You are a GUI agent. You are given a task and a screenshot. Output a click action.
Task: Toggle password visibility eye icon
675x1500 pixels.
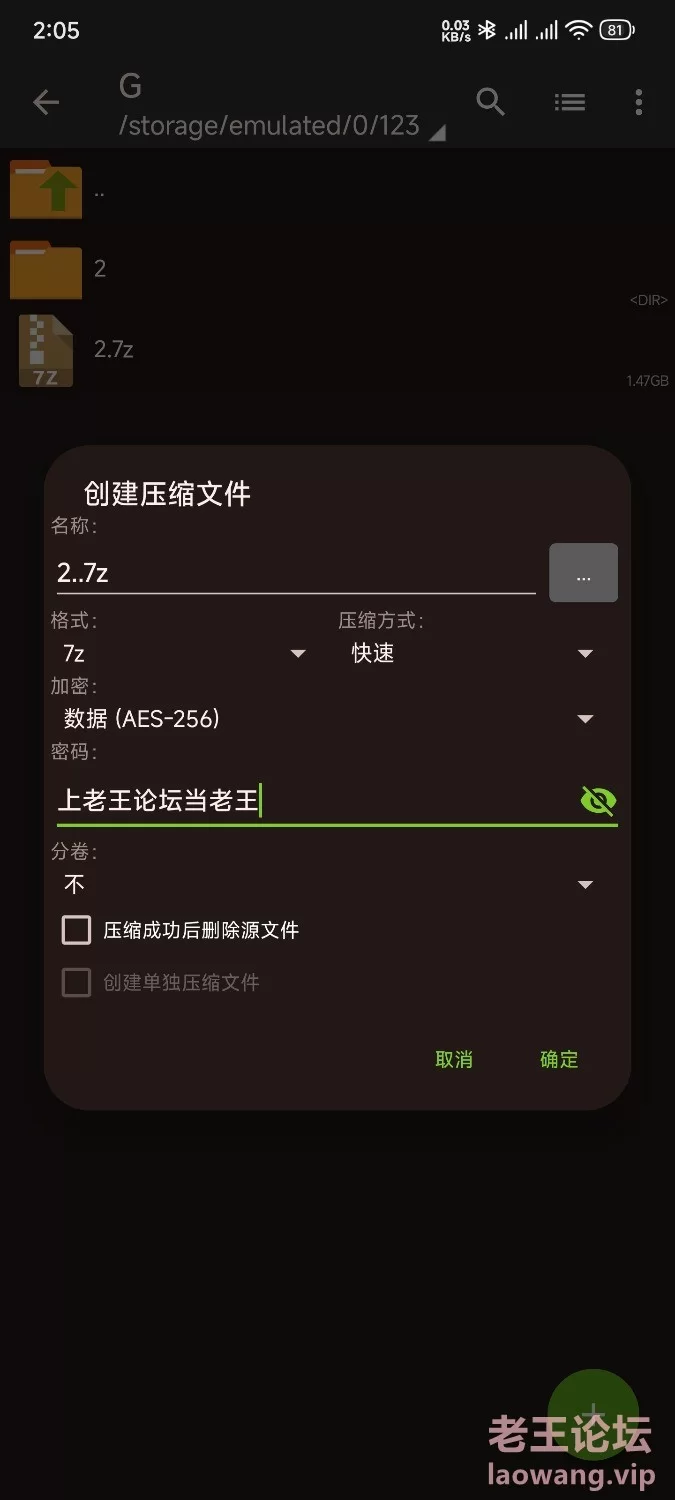[x=598, y=800]
